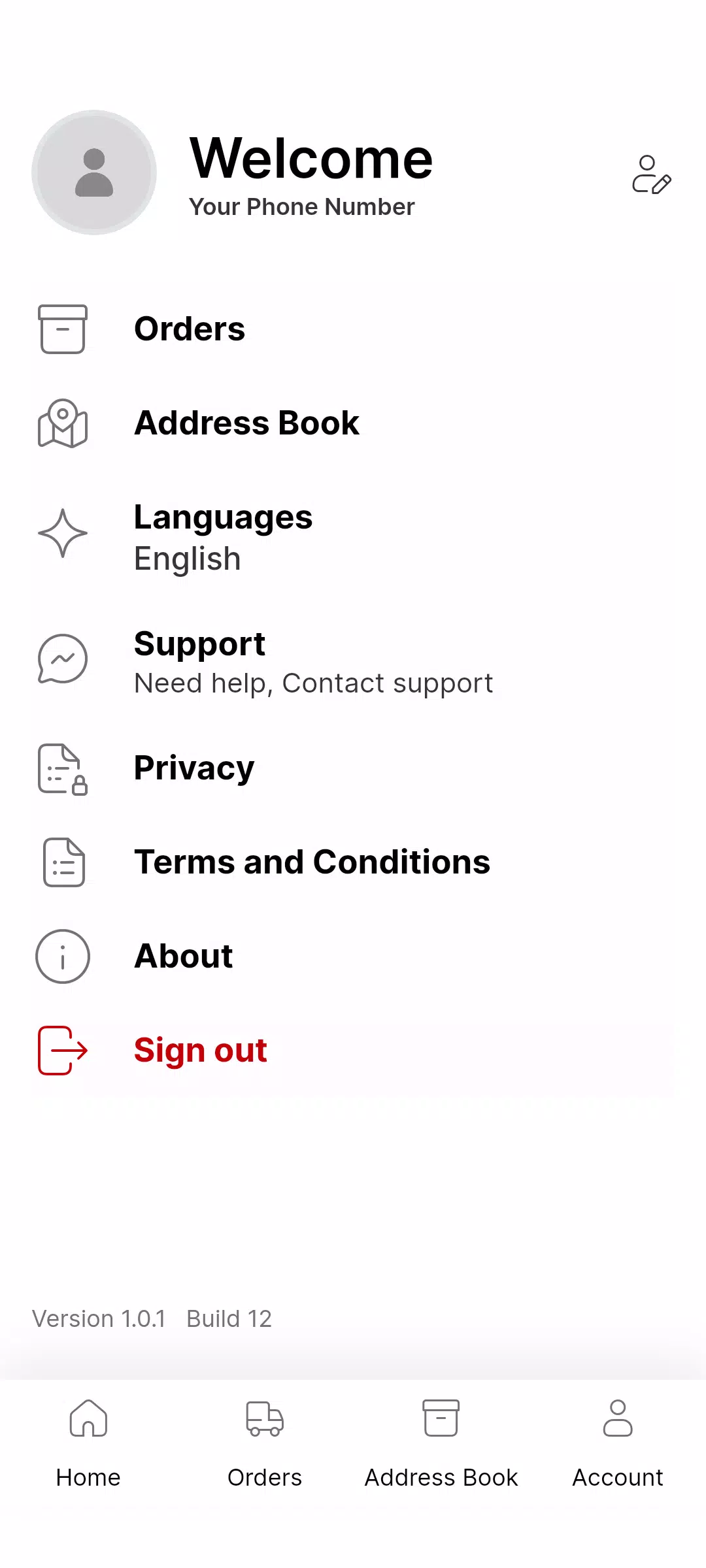Edit profile via the pencil-person icon
The image size is (706, 1568).
[651, 174]
